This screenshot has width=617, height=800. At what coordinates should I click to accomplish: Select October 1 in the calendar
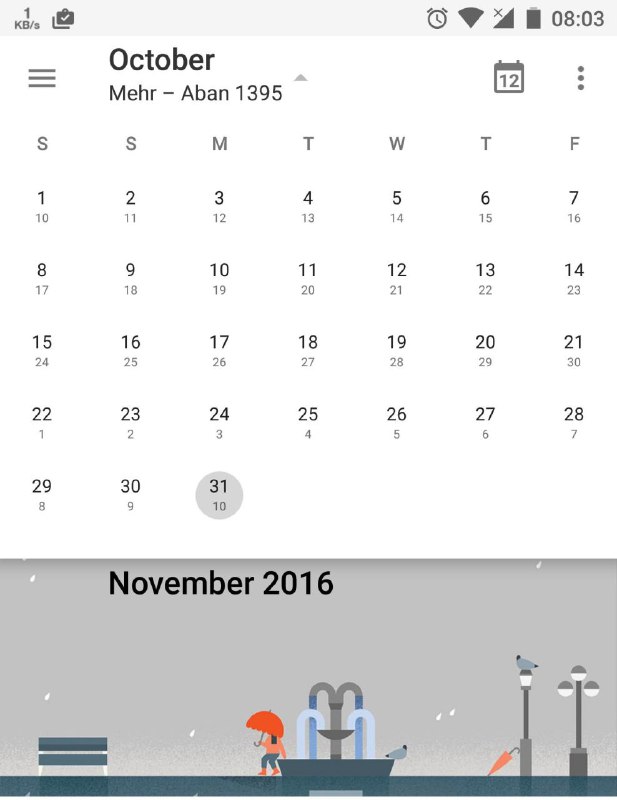(x=42, y=206)
